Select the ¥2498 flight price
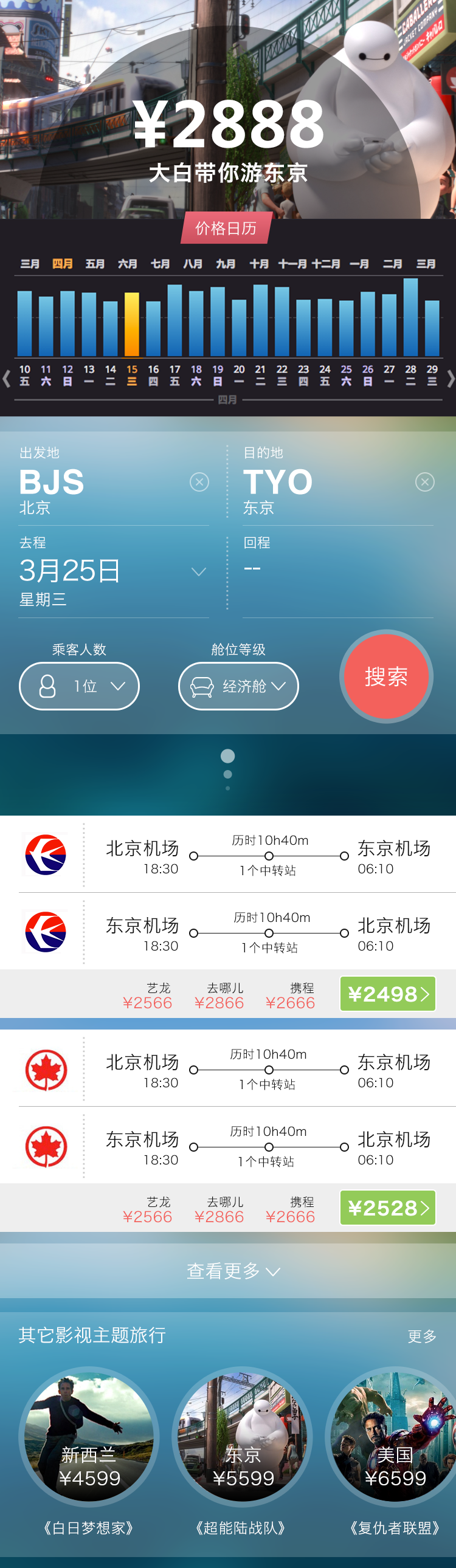456x1568 pixels. (x=388, y=994)
